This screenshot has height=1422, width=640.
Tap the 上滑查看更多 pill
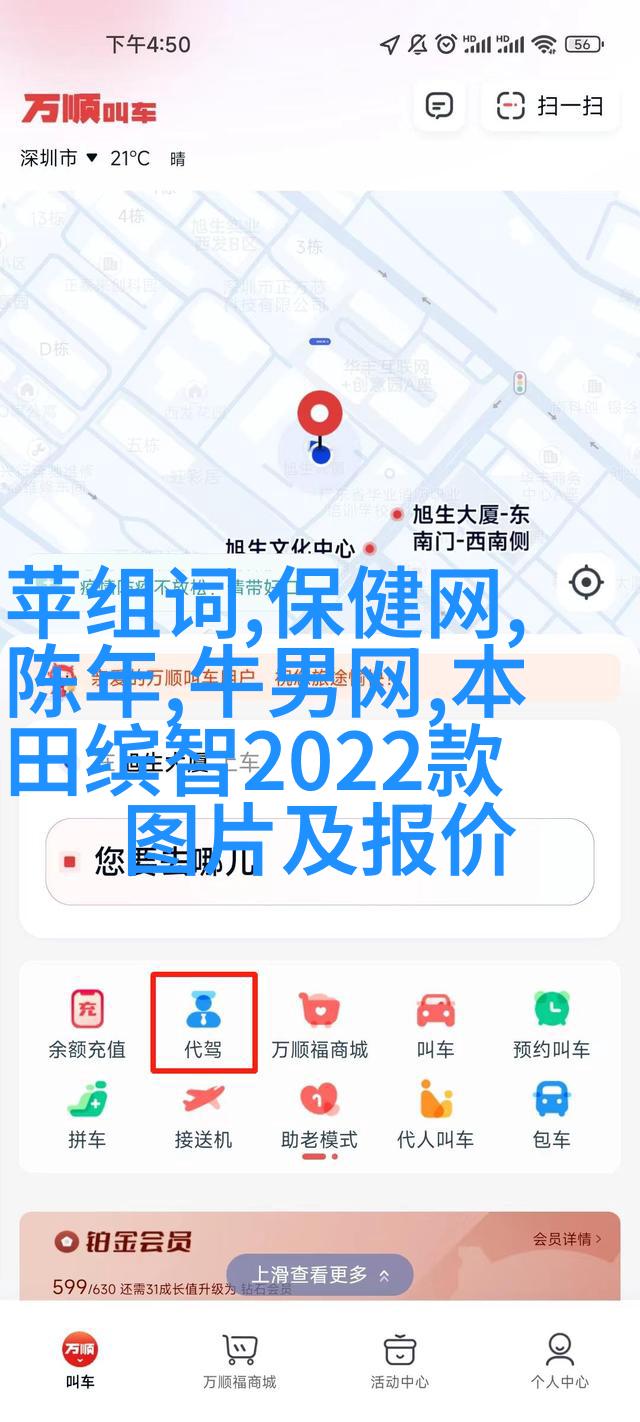point(319,1275)
